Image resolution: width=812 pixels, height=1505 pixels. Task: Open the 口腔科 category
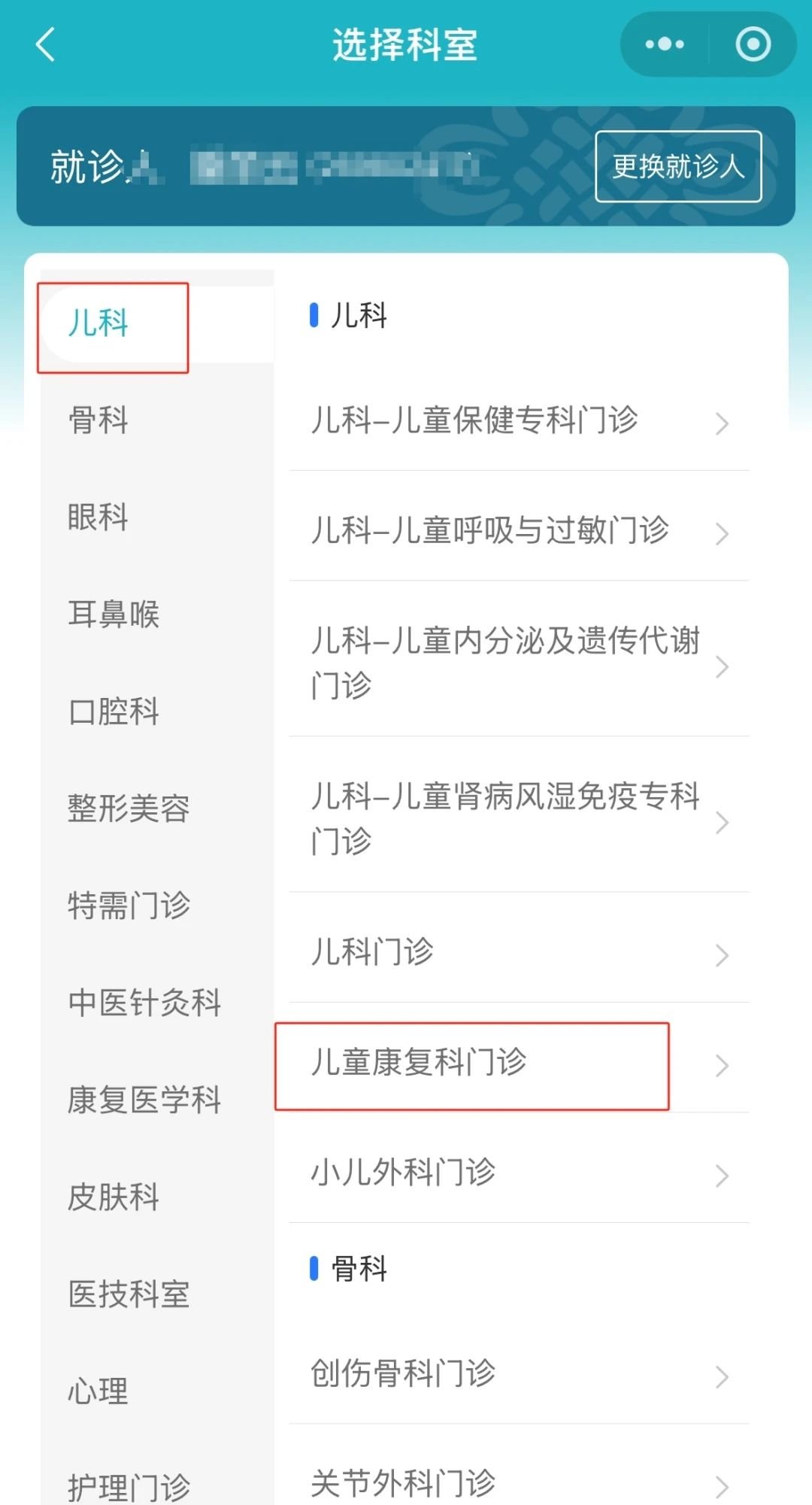click(114, 711)
